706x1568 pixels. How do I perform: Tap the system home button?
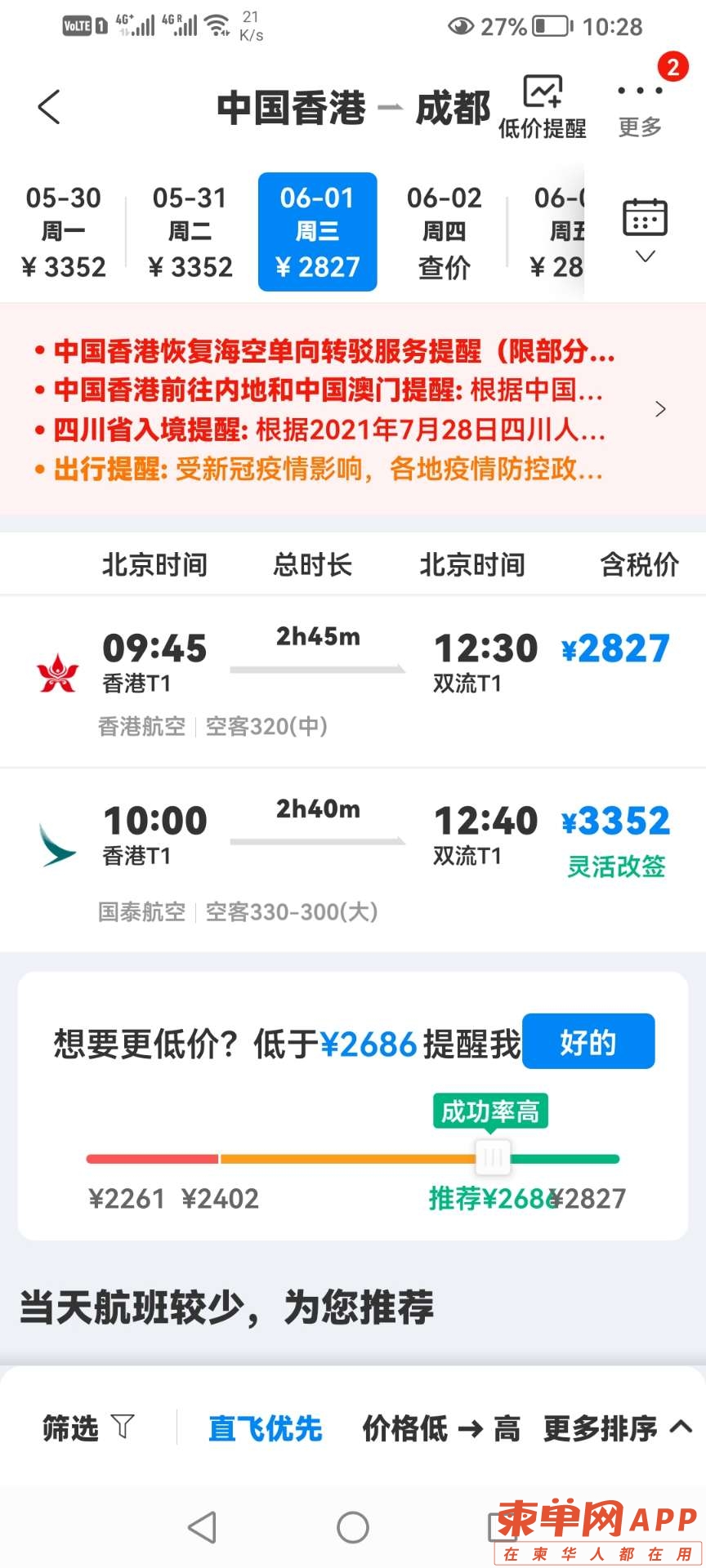tap(353, 1527)
